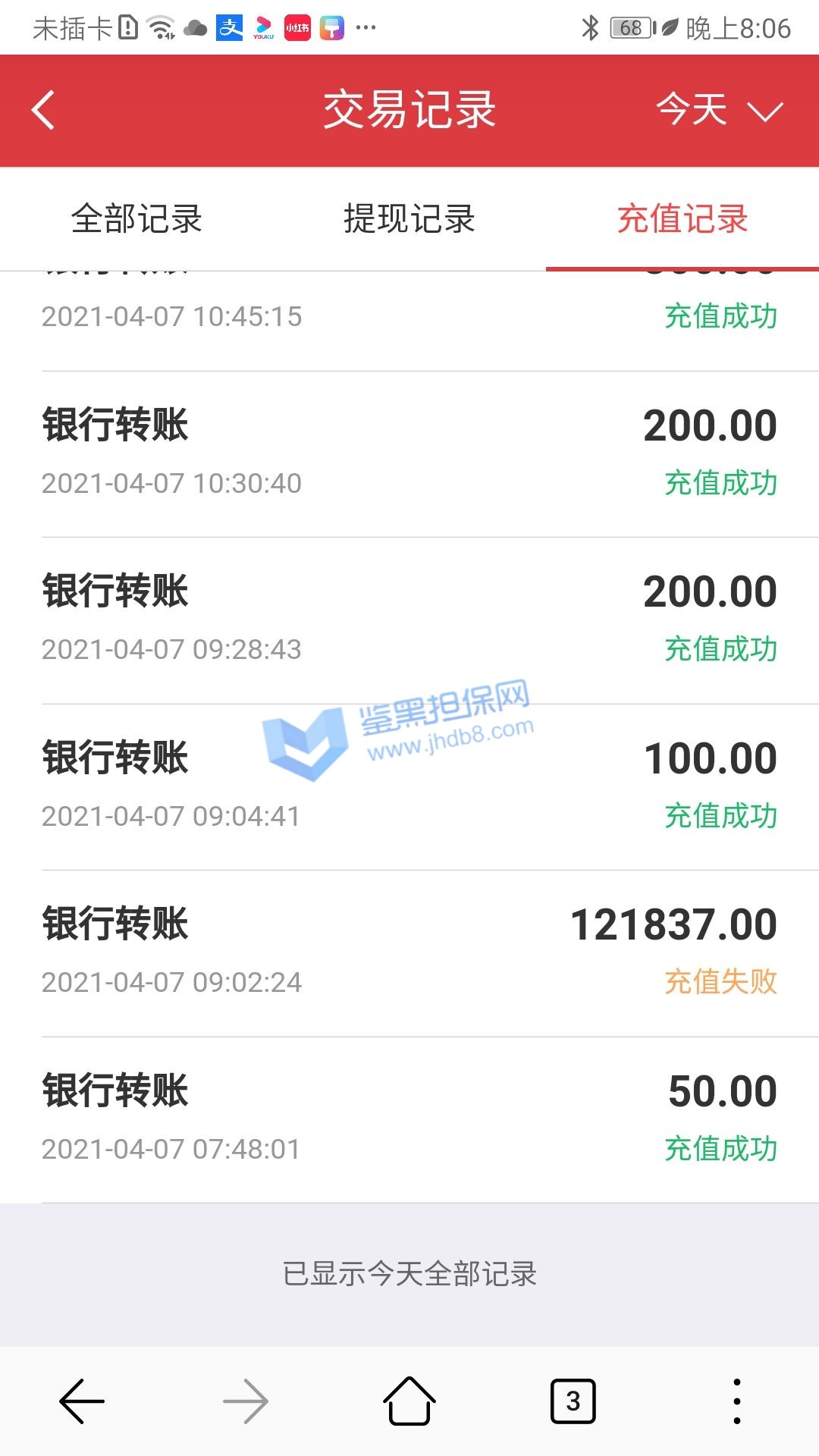Open the browser tab switcher showing 3
The image size is (819, 1456).
pos(573,1401)
